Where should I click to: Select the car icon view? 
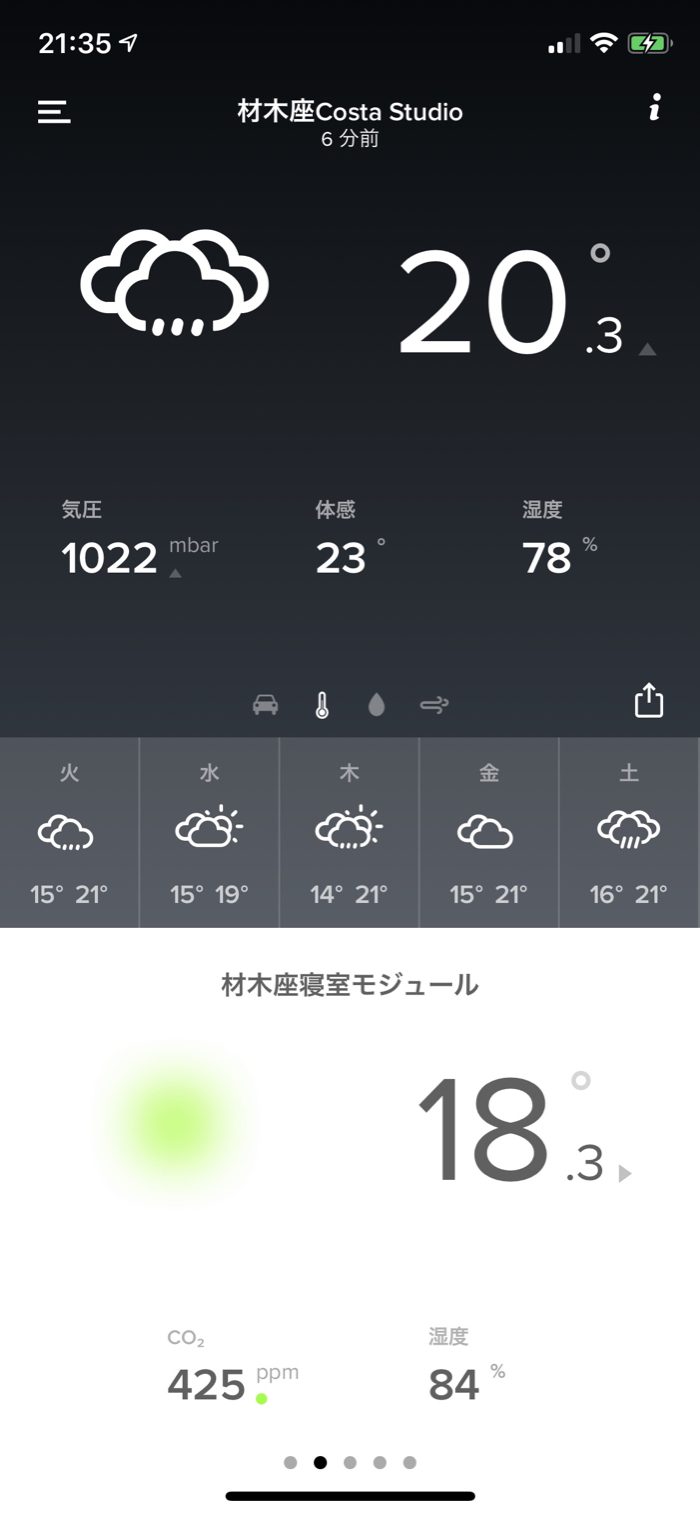[x=265, y=706]
